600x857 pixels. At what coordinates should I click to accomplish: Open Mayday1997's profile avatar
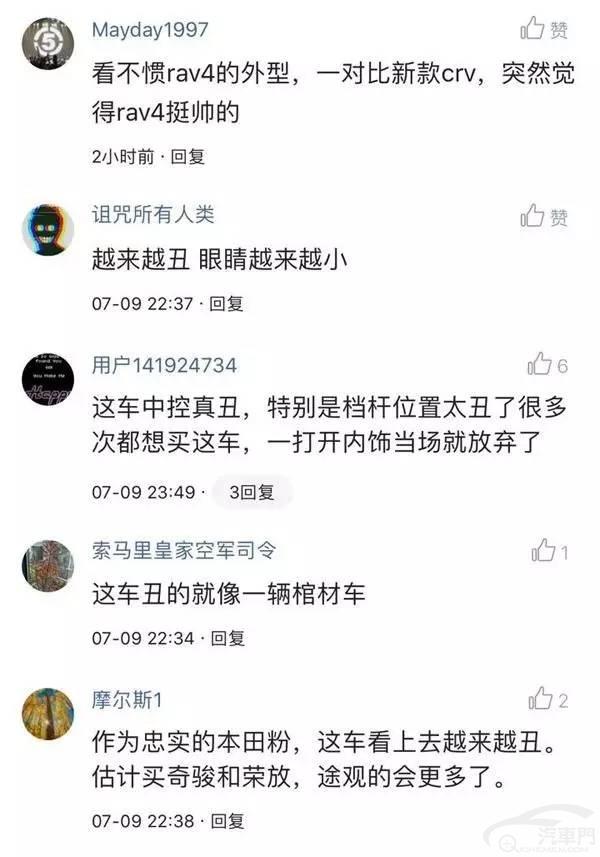47,43
